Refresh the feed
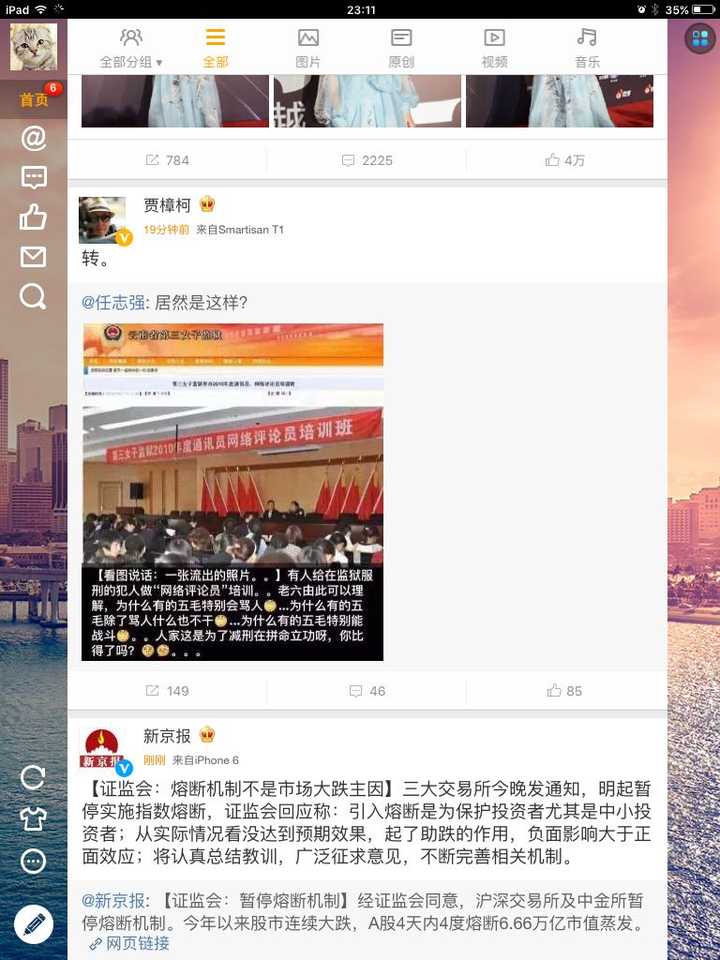720x960 pixels. (33, 777)
